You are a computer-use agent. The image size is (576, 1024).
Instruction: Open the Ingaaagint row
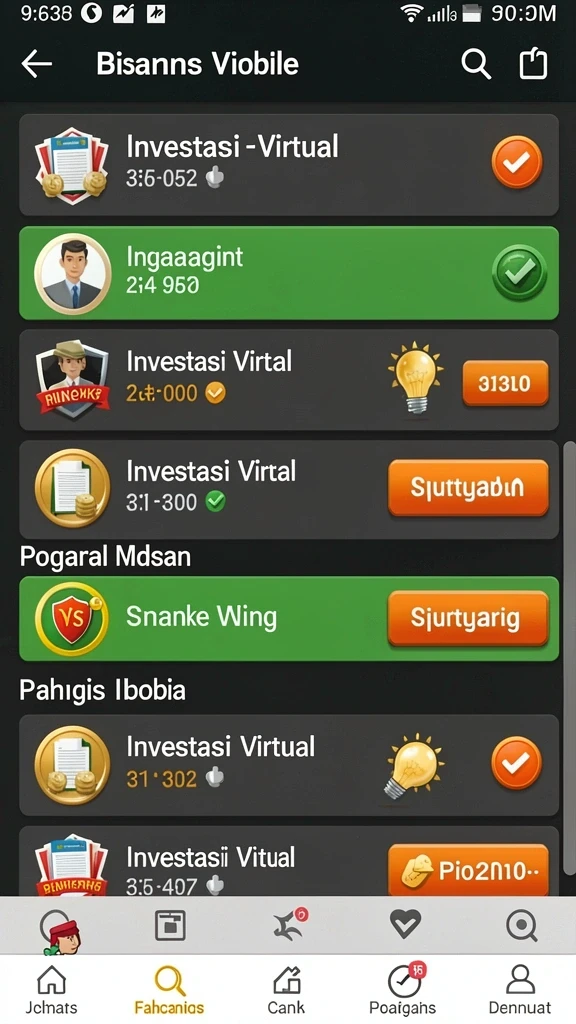(x=289, y=273)
